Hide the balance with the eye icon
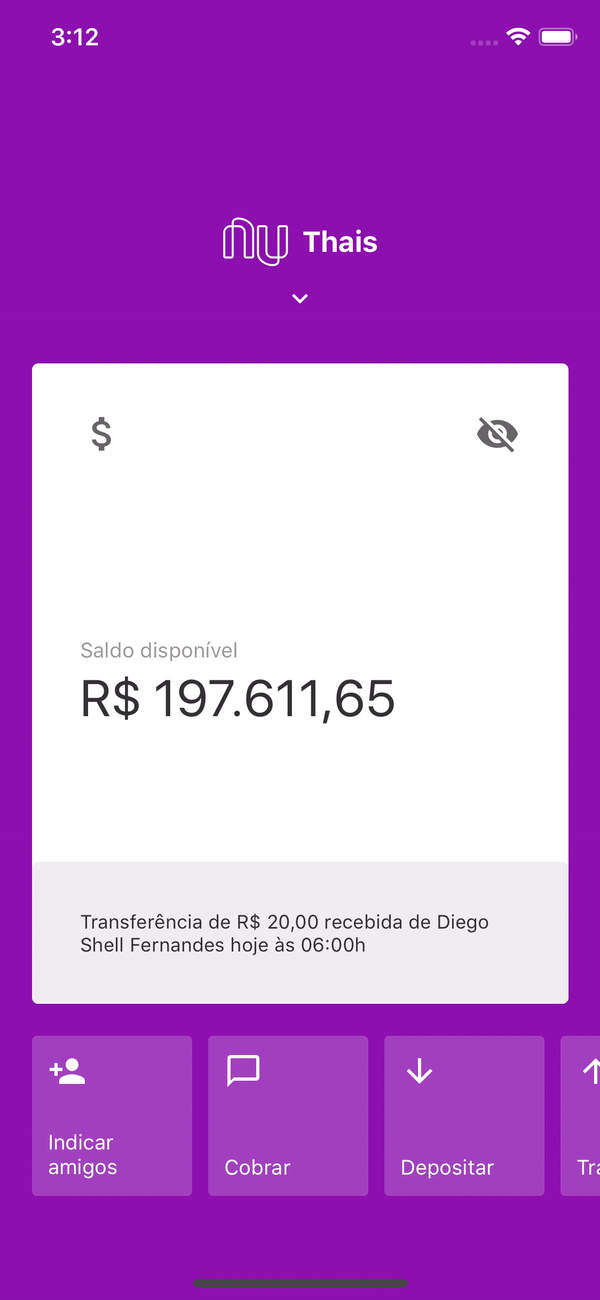This screenshot has height=1300, width=600. coord(497,435)
